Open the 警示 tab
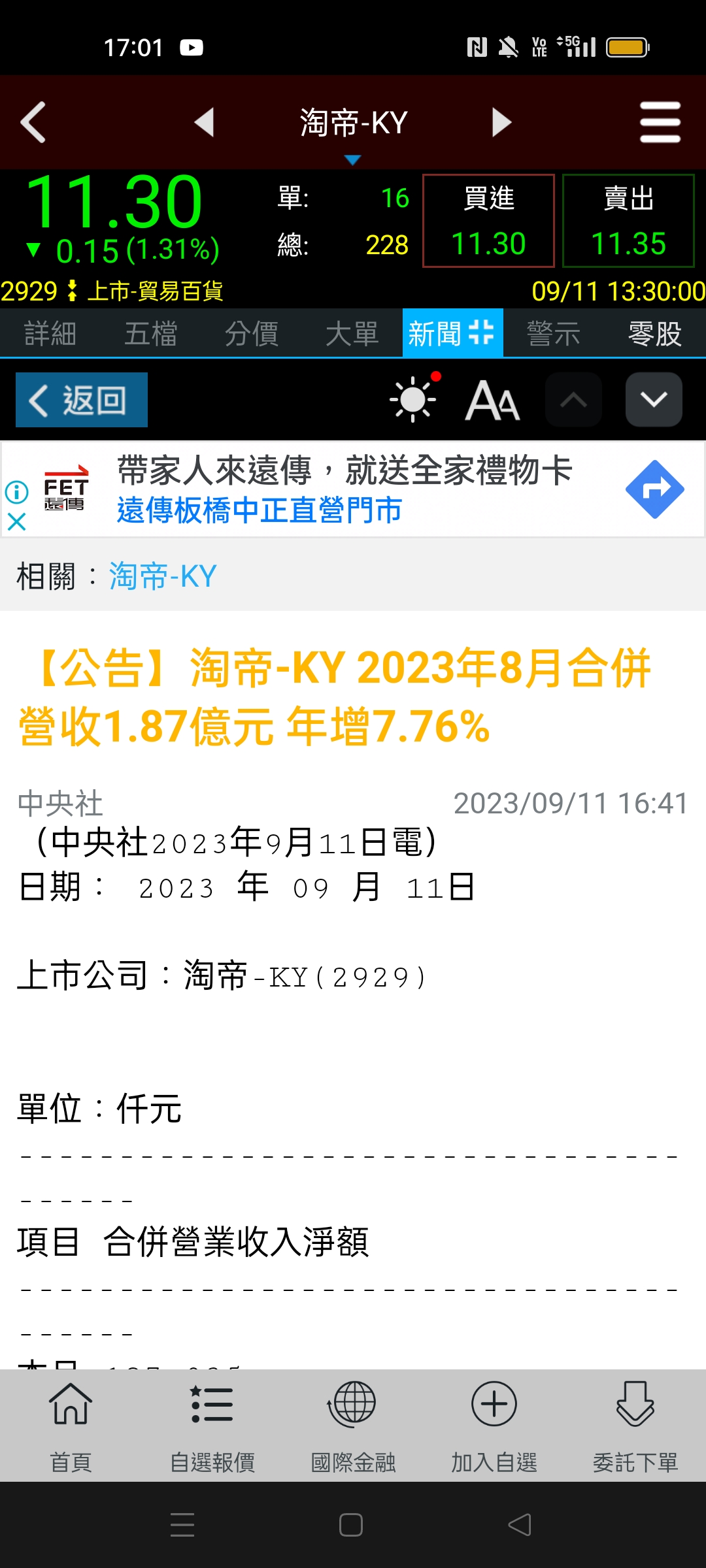This screenshot has height=1568, width=706. [x=554, y=334]
